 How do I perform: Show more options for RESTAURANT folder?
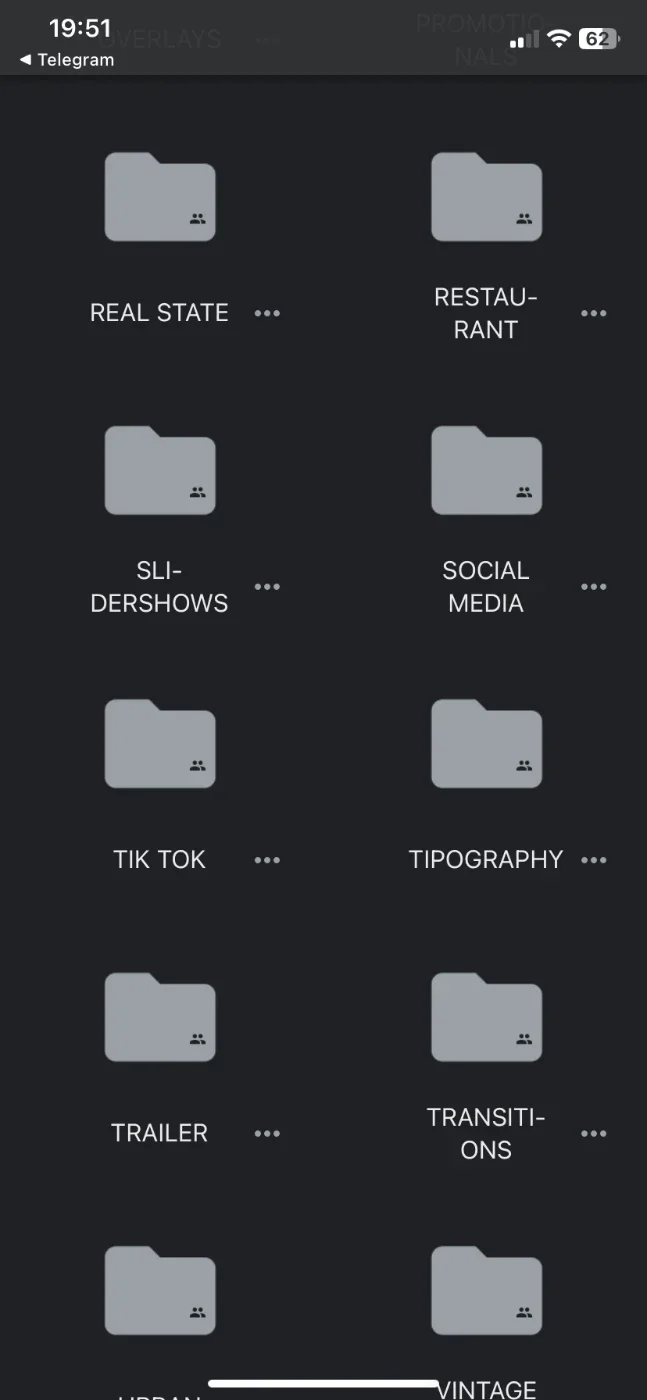tap(594, 313)
